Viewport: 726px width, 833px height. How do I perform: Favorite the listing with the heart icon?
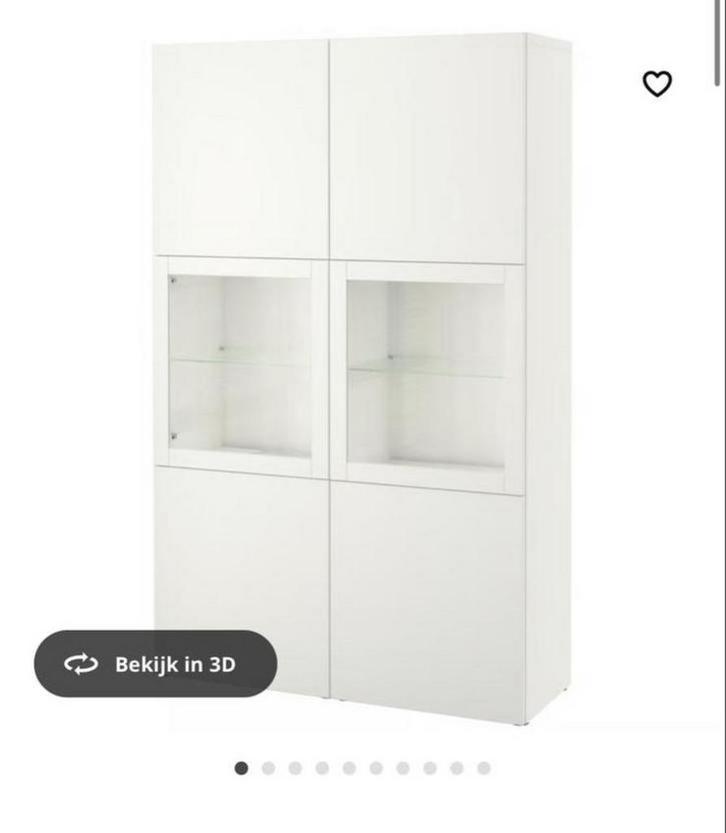pyautogui.click(x=657, y=84)
